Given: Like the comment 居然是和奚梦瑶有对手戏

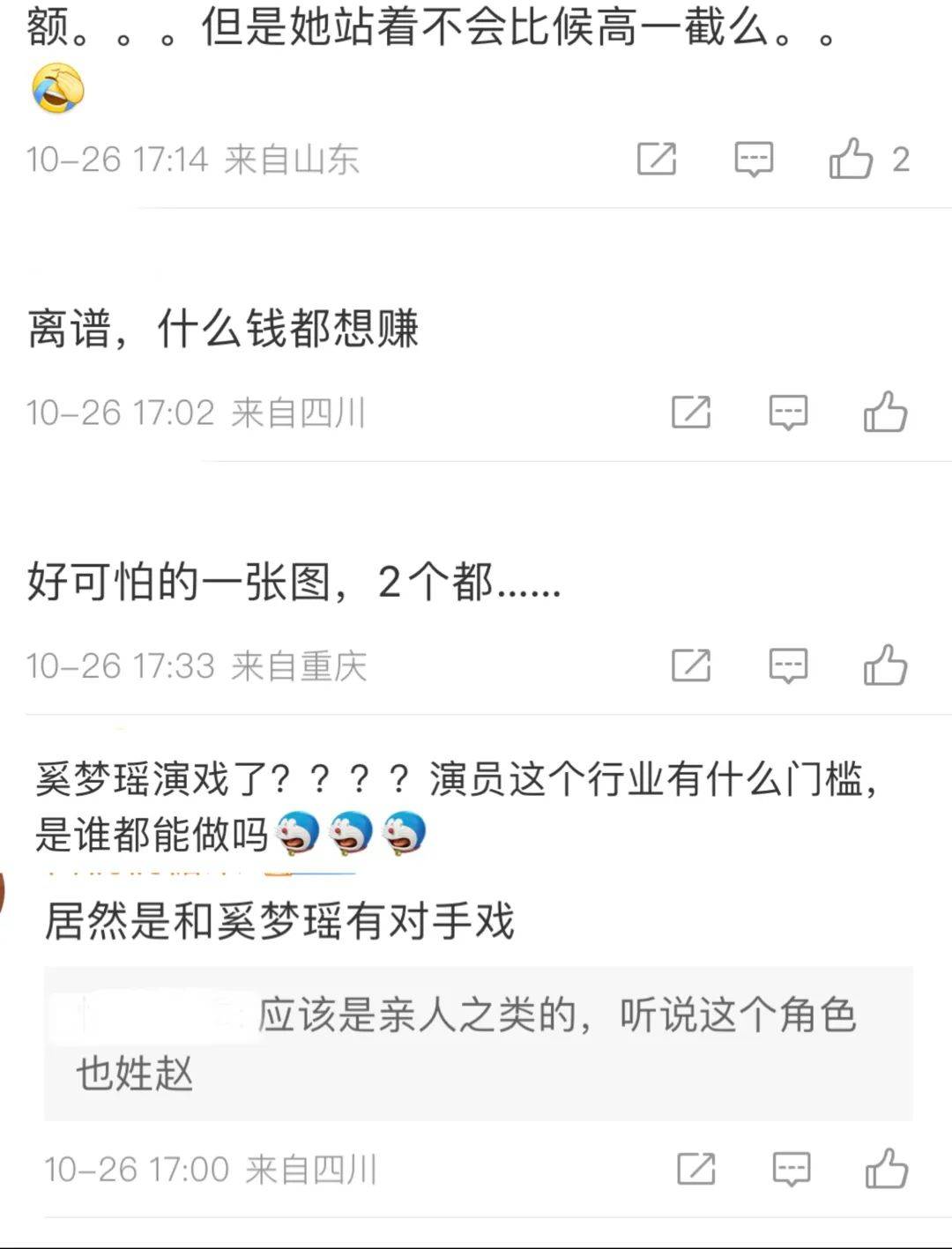Looking at the screenshot, I should pos(886,1170).
